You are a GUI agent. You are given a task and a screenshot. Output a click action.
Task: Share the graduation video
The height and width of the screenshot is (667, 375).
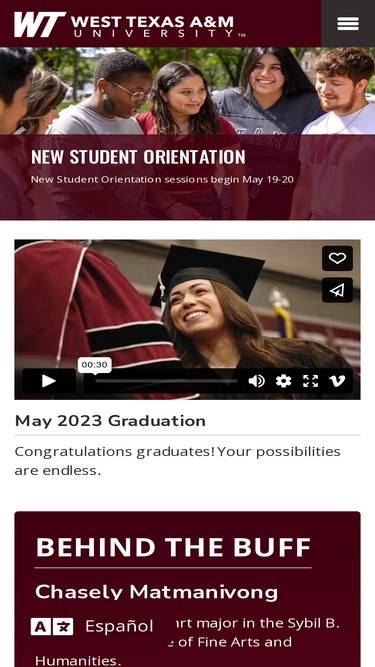337,290
